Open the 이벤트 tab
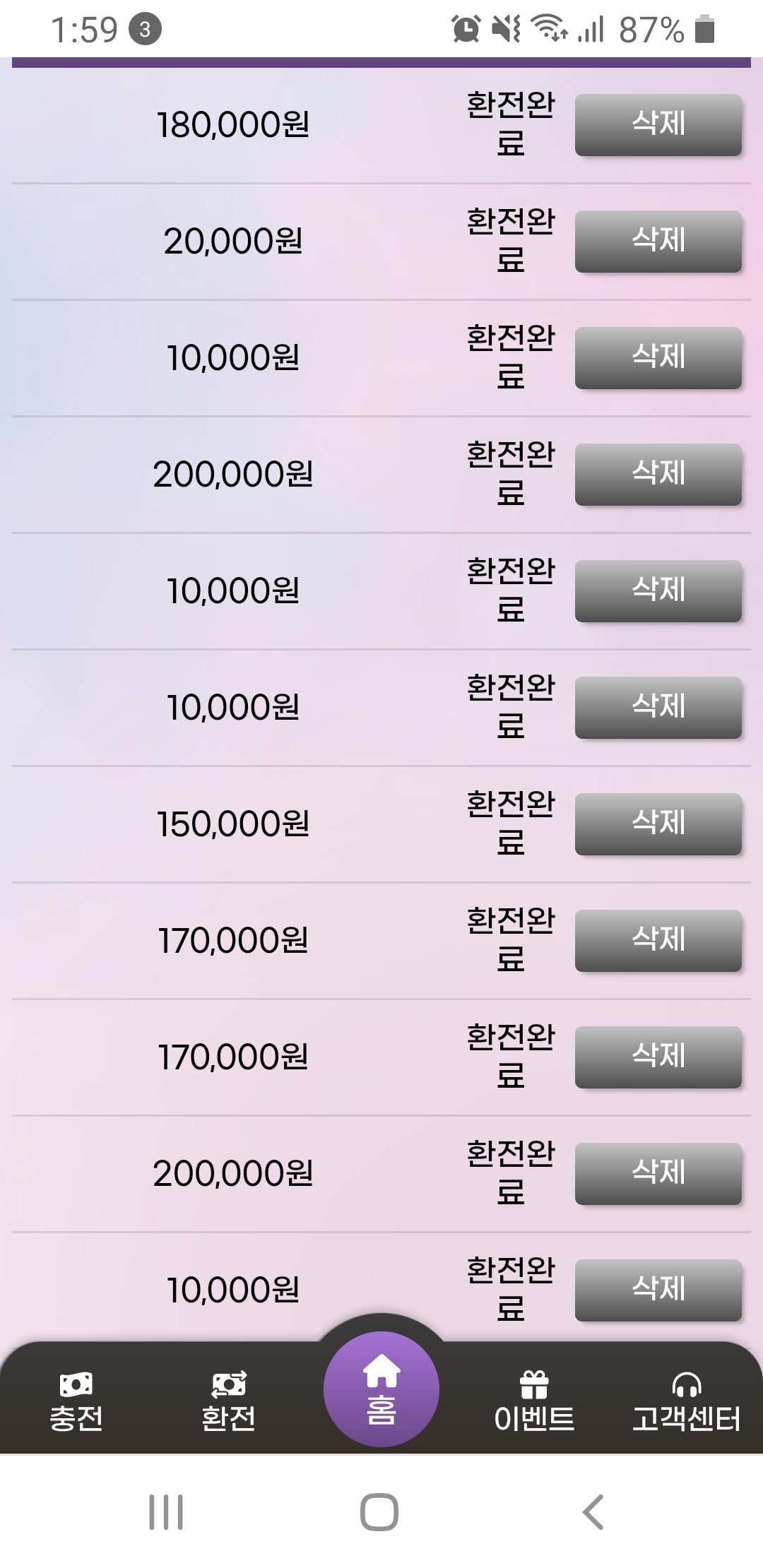The width and height of the screenshot is (763, 1568). click(534, 1401)
